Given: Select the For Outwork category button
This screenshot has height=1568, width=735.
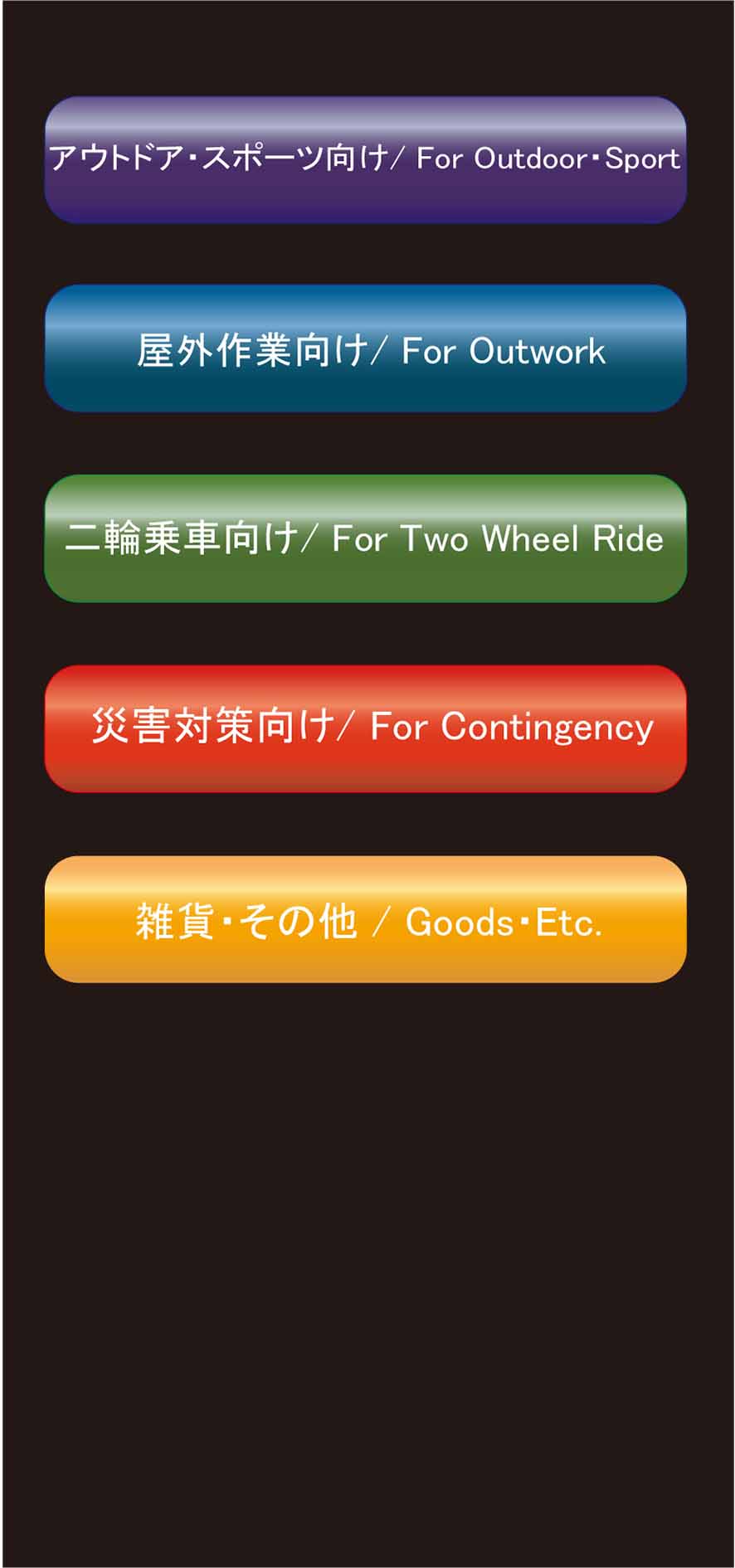Looking at the screenshot, I should (365, 348).
